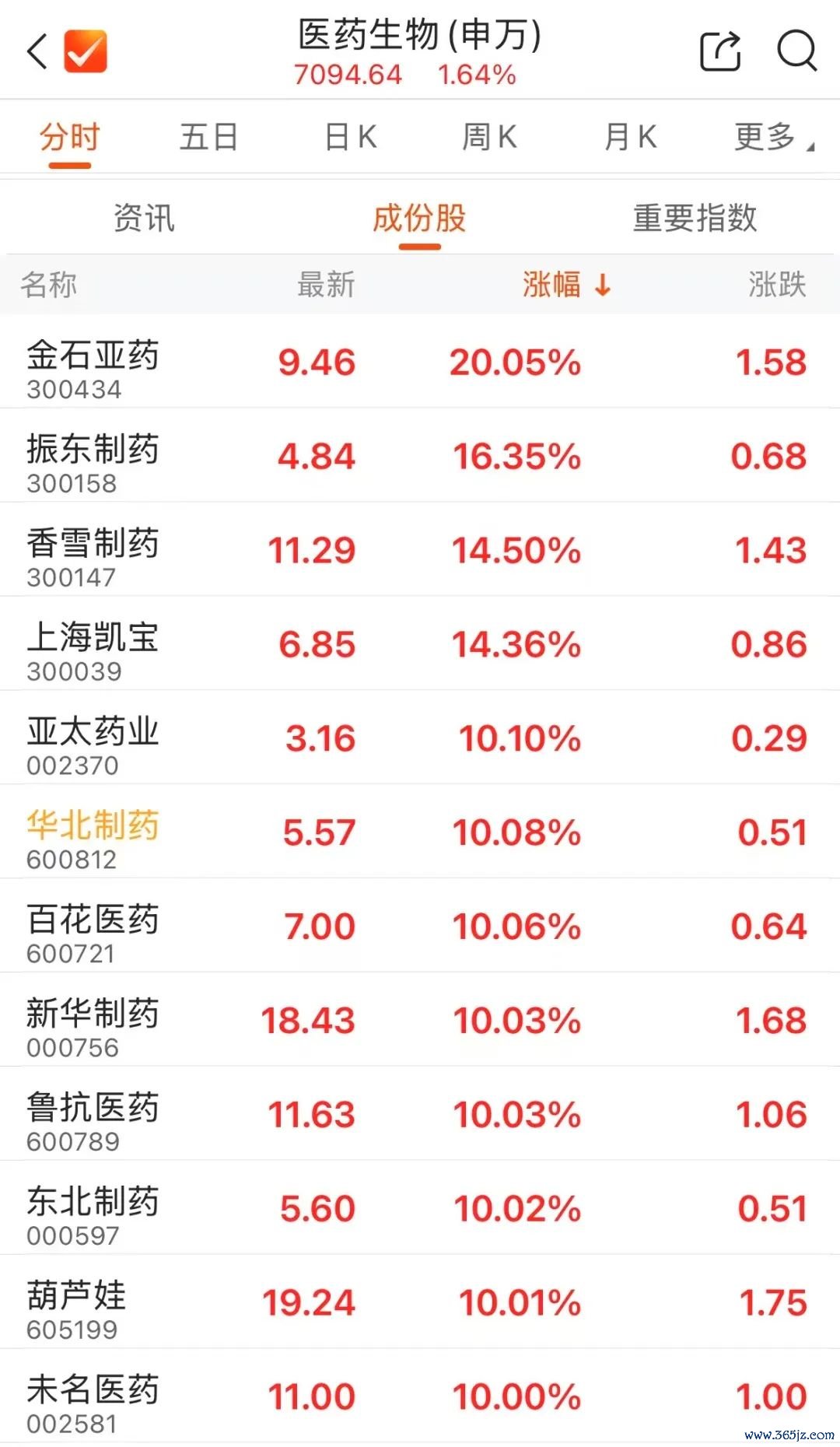Expand the 更多 chart options
840x1447 pixels.
[x=775, y=137]
